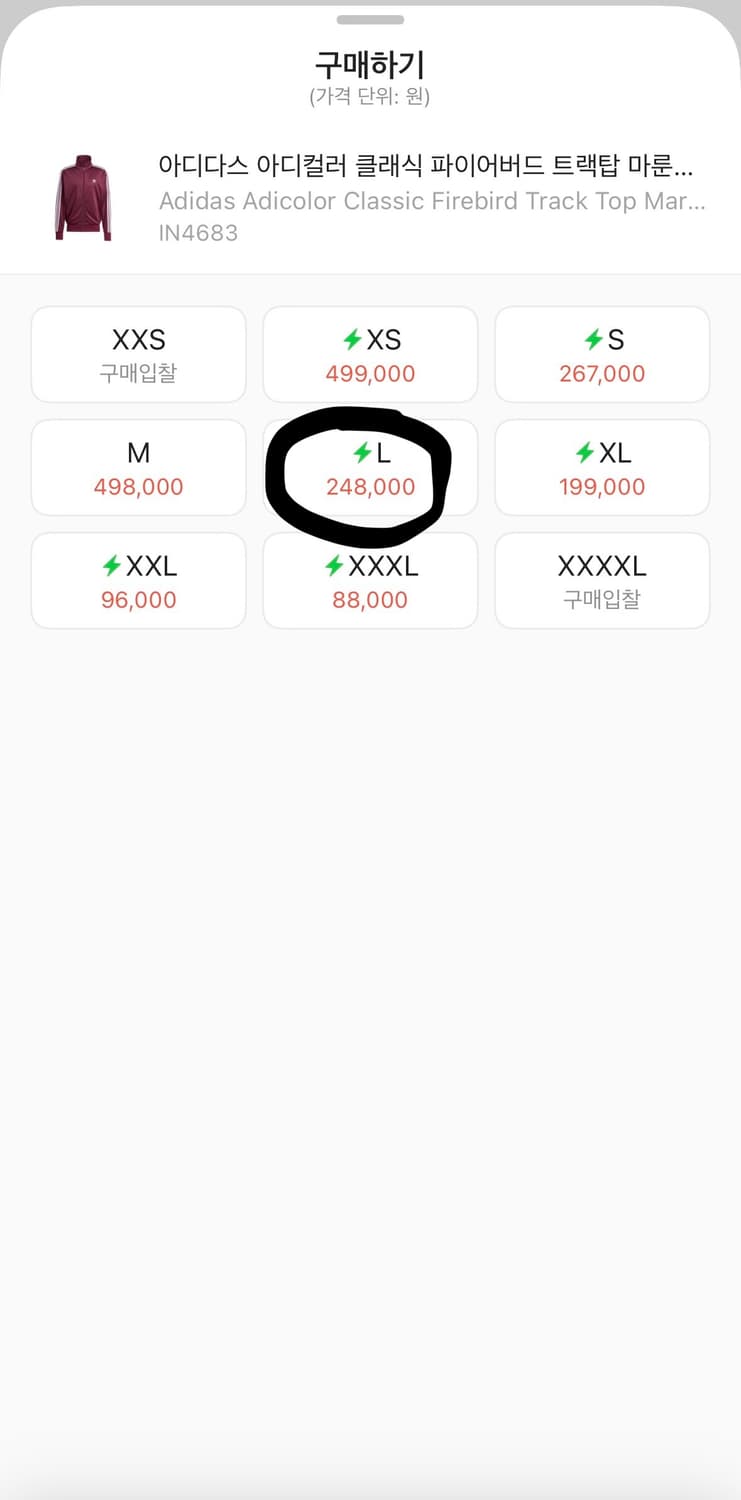Screen dimensions: 741x1500
Task: Select size XL priced 199,000
Action: click(601, 467)
